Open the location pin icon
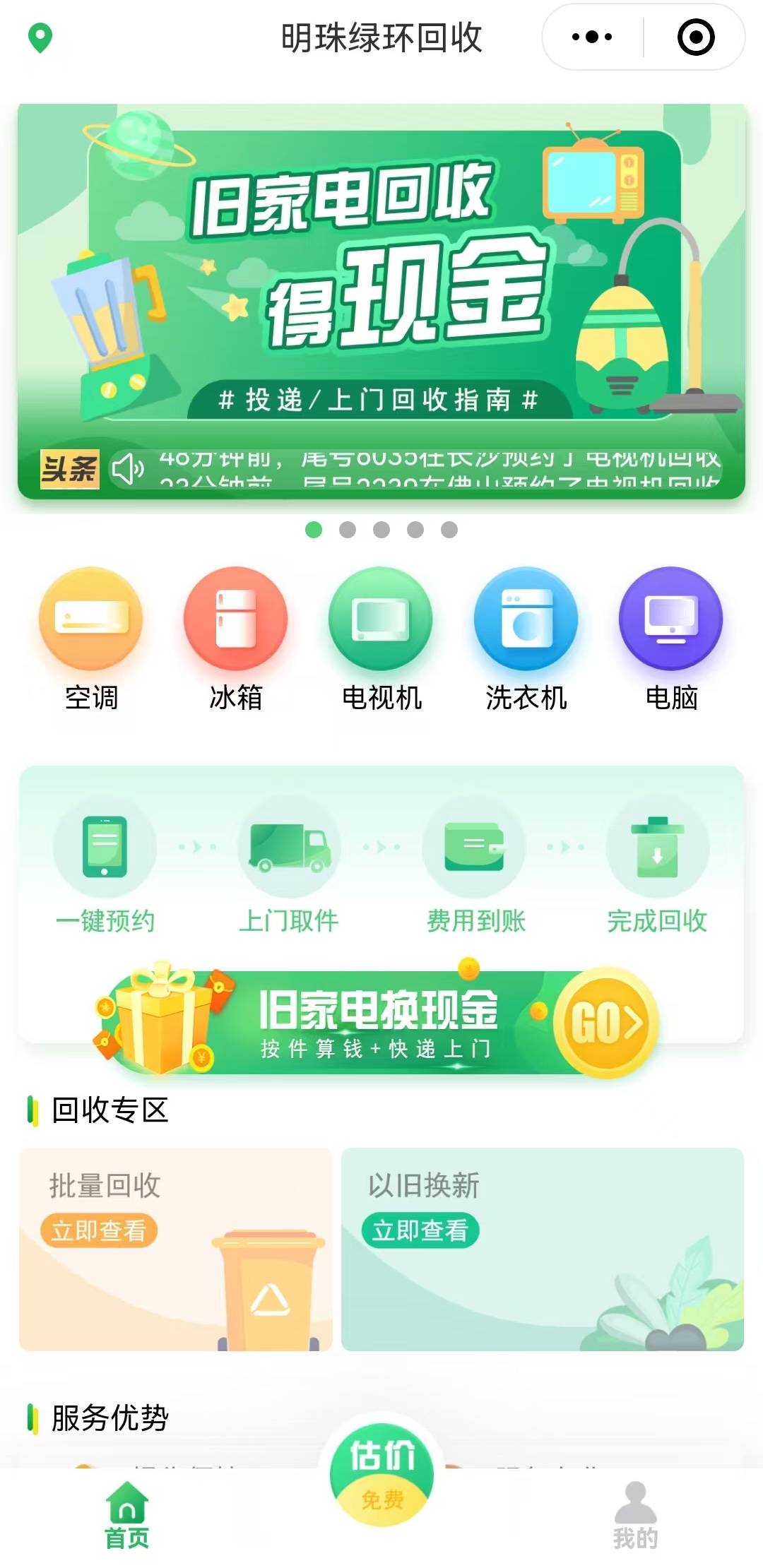Screen dimensions: 763x1568 [x=40, y=37]
